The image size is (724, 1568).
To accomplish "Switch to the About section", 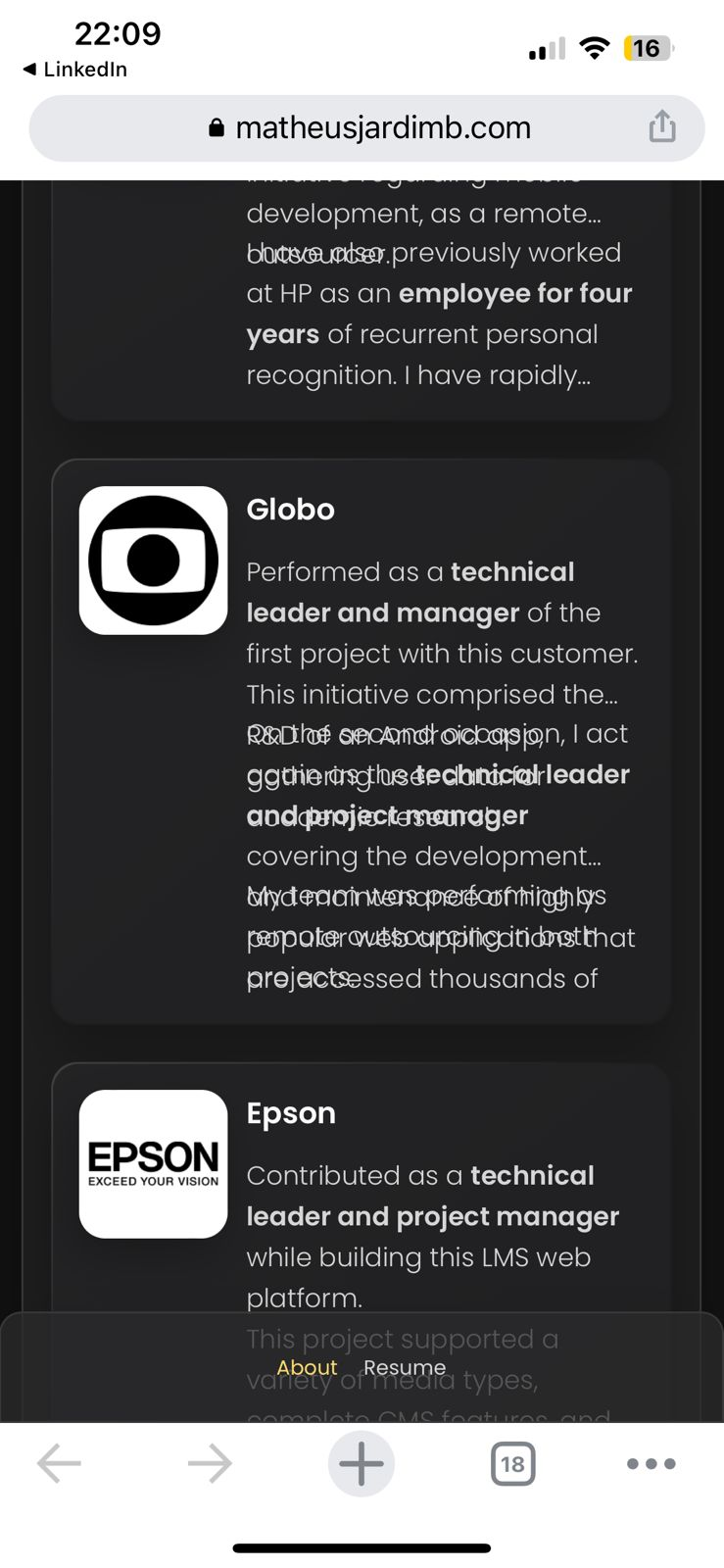I will point(307,1367).
